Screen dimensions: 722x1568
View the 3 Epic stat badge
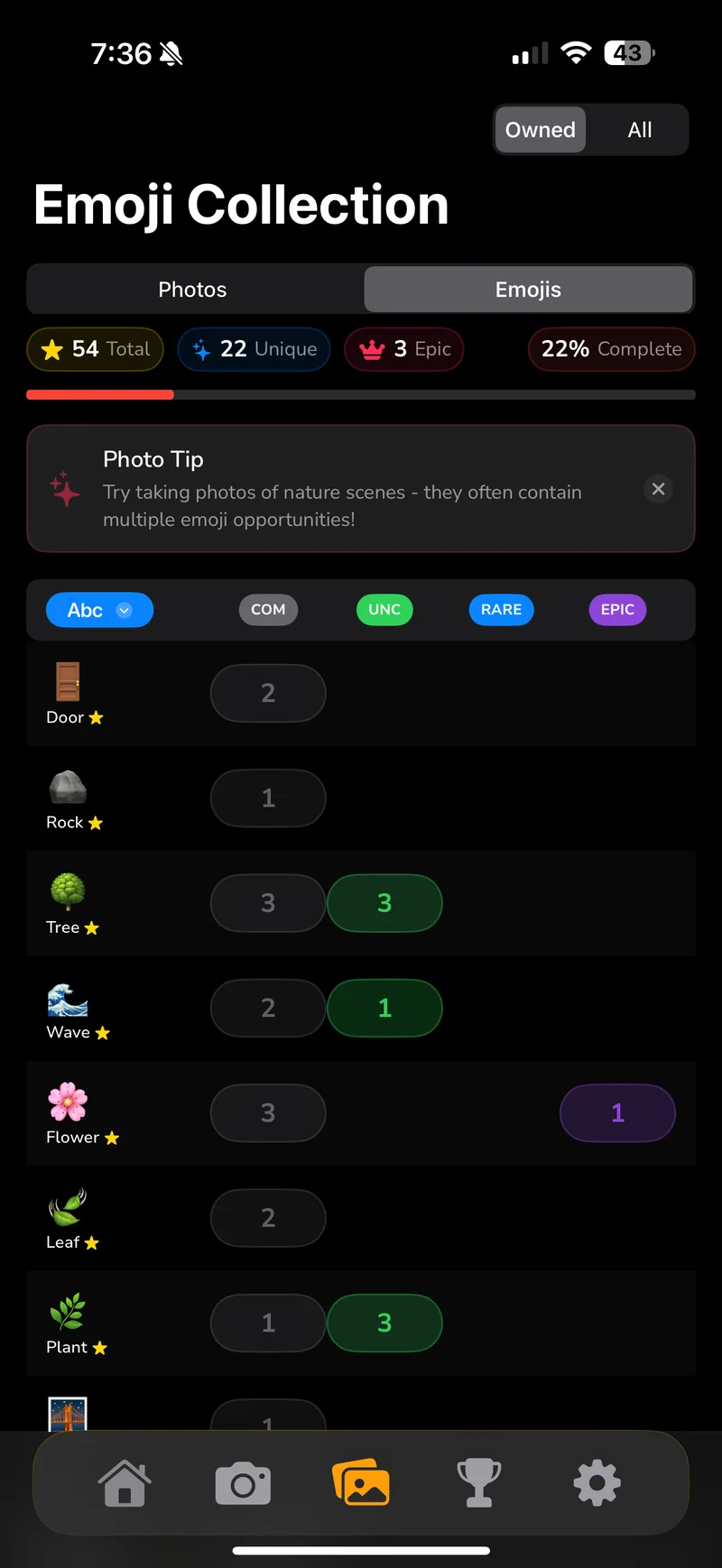click(x=404, y=349)
